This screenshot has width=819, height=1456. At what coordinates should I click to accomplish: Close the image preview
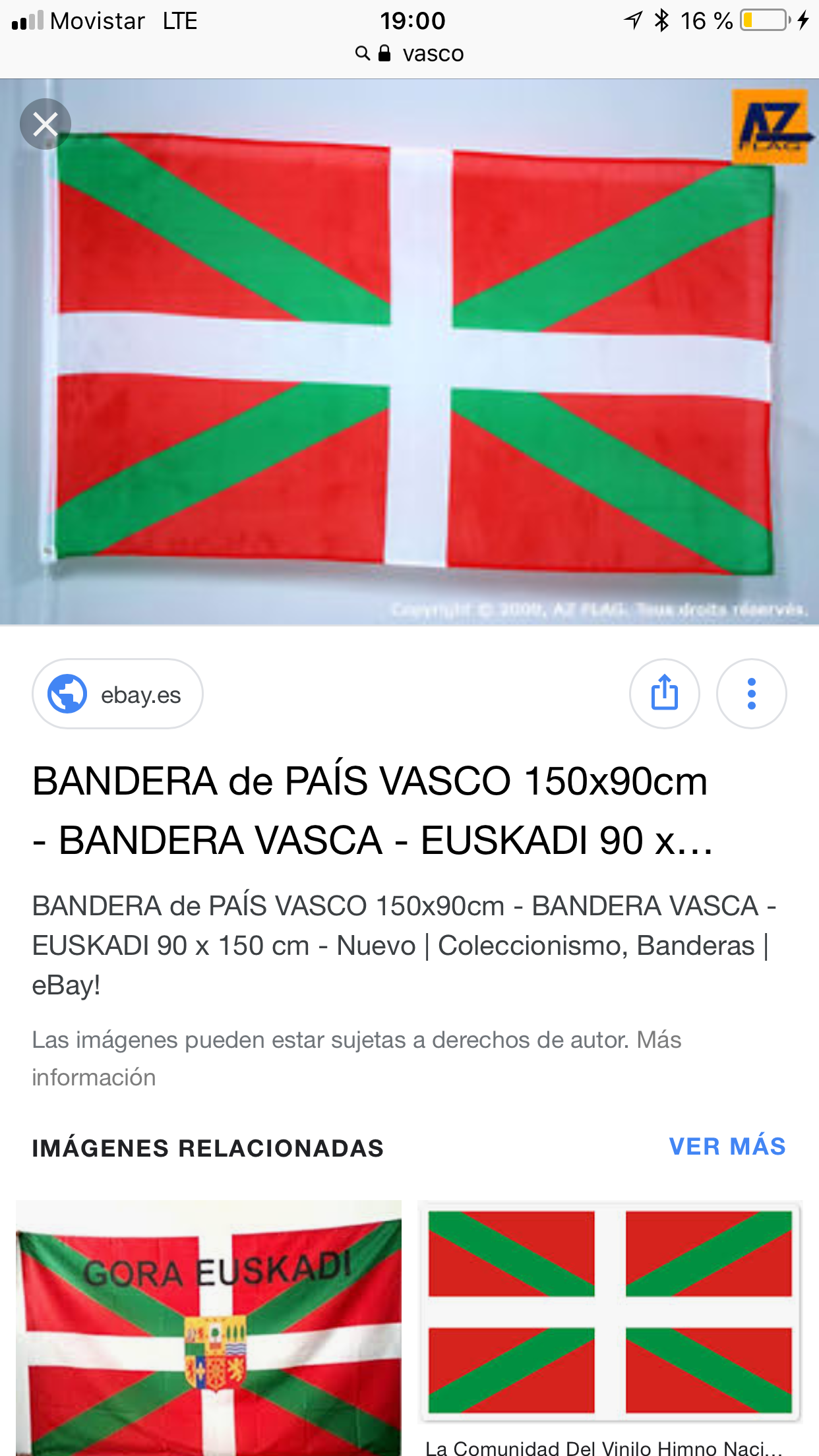point(45,124)
